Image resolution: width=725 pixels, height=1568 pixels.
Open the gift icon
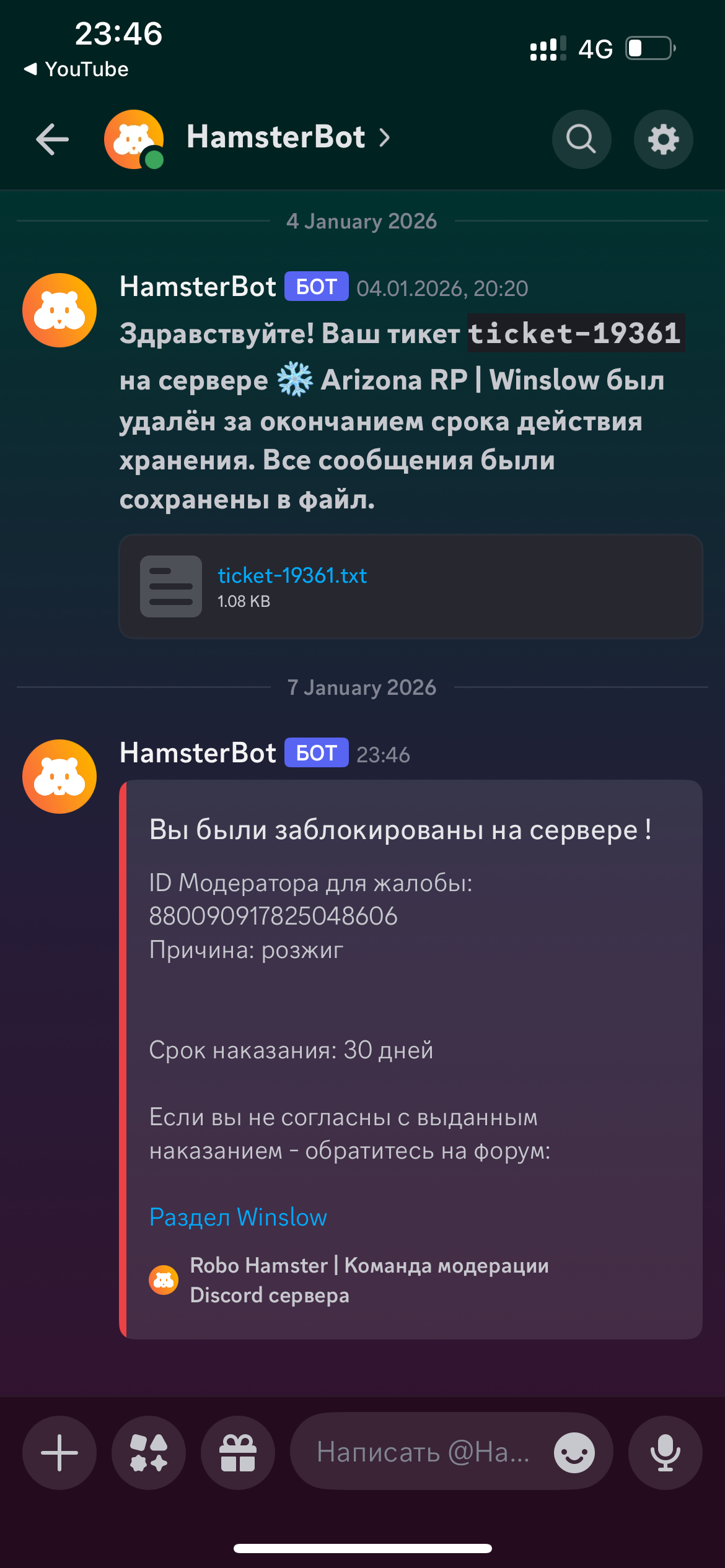[238, 1452]
